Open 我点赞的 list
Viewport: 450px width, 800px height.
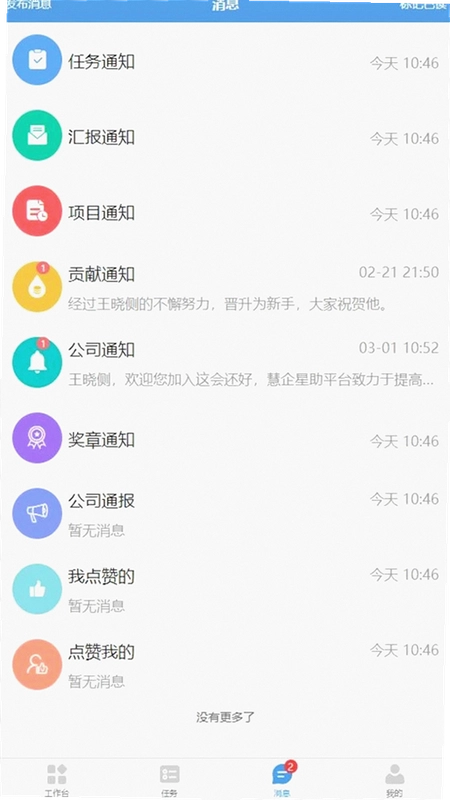coord(225,589)
